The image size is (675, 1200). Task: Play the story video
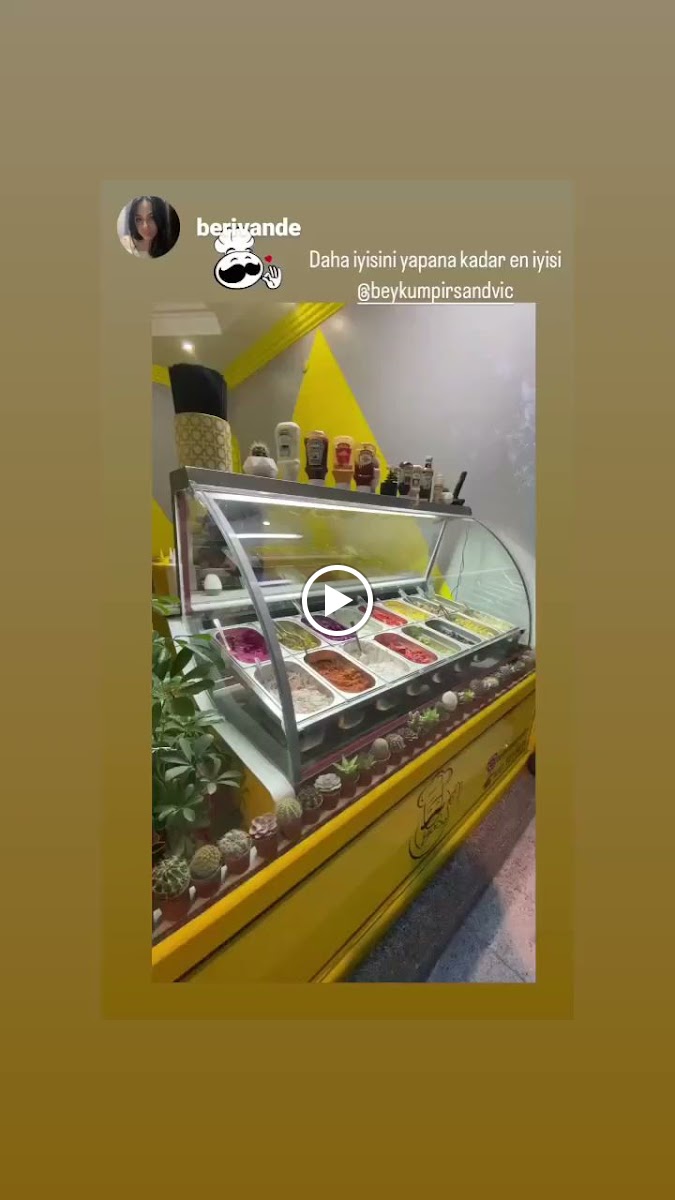pos(337,601)
